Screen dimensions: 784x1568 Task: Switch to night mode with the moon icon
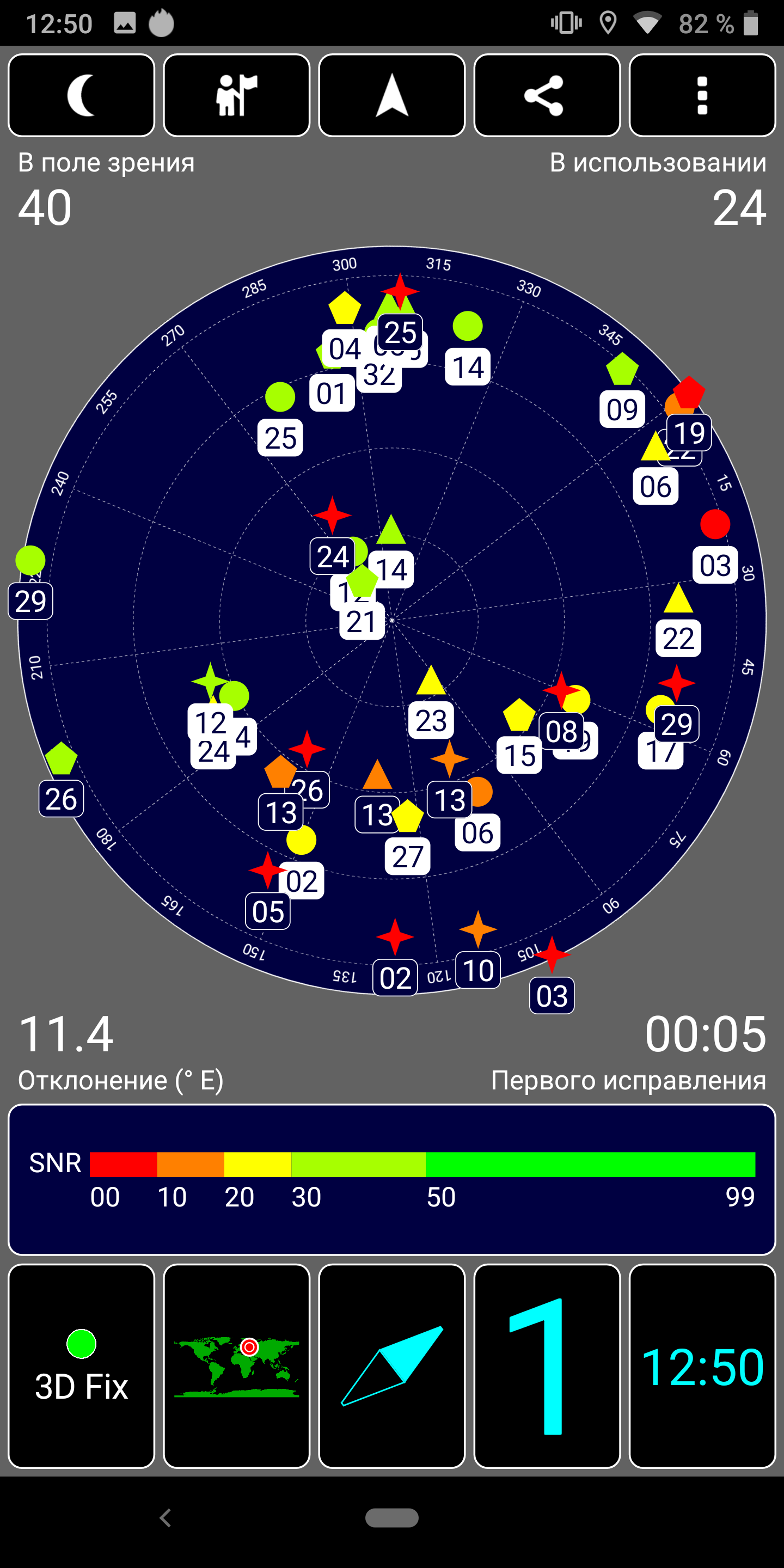[x=81, y=96]
